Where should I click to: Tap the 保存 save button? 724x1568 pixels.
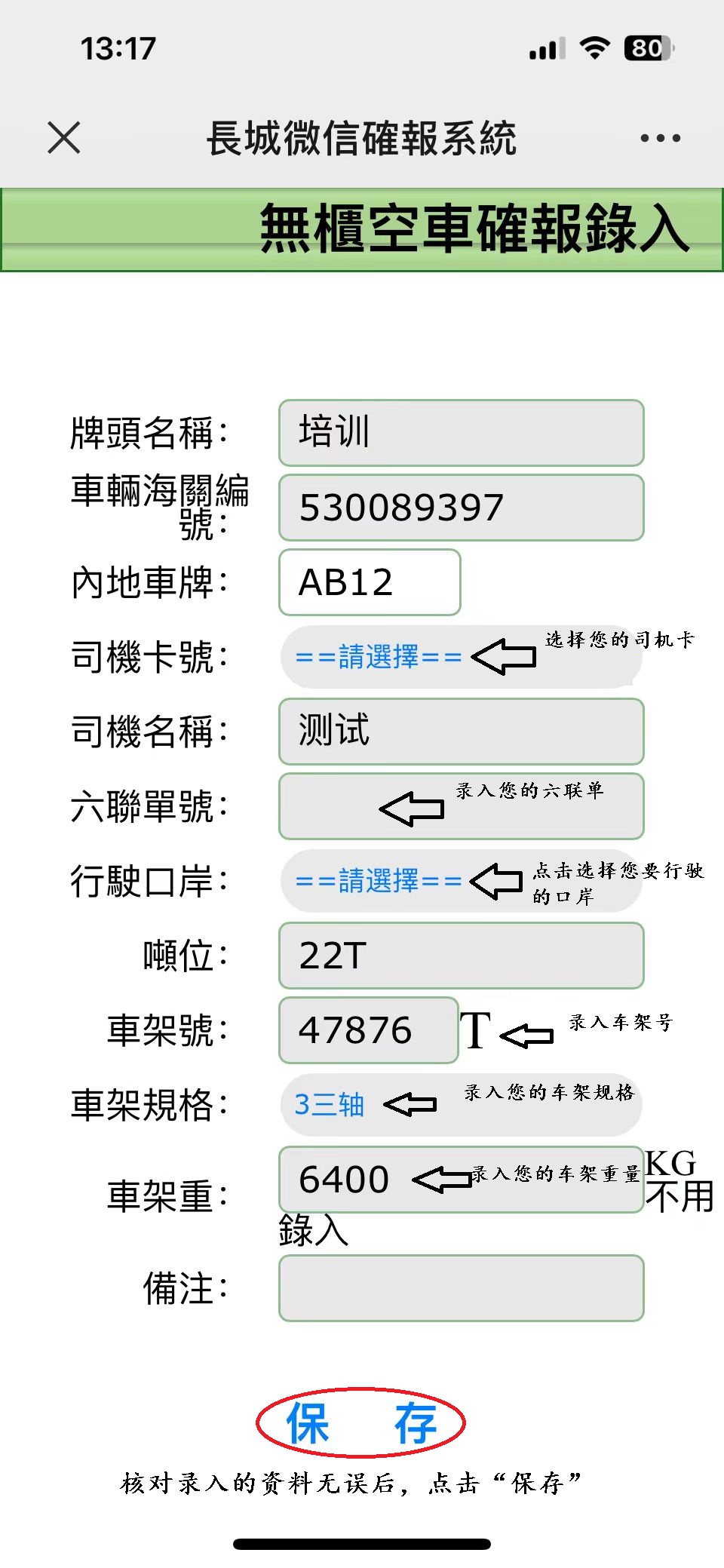click(x=360, y=1423)
